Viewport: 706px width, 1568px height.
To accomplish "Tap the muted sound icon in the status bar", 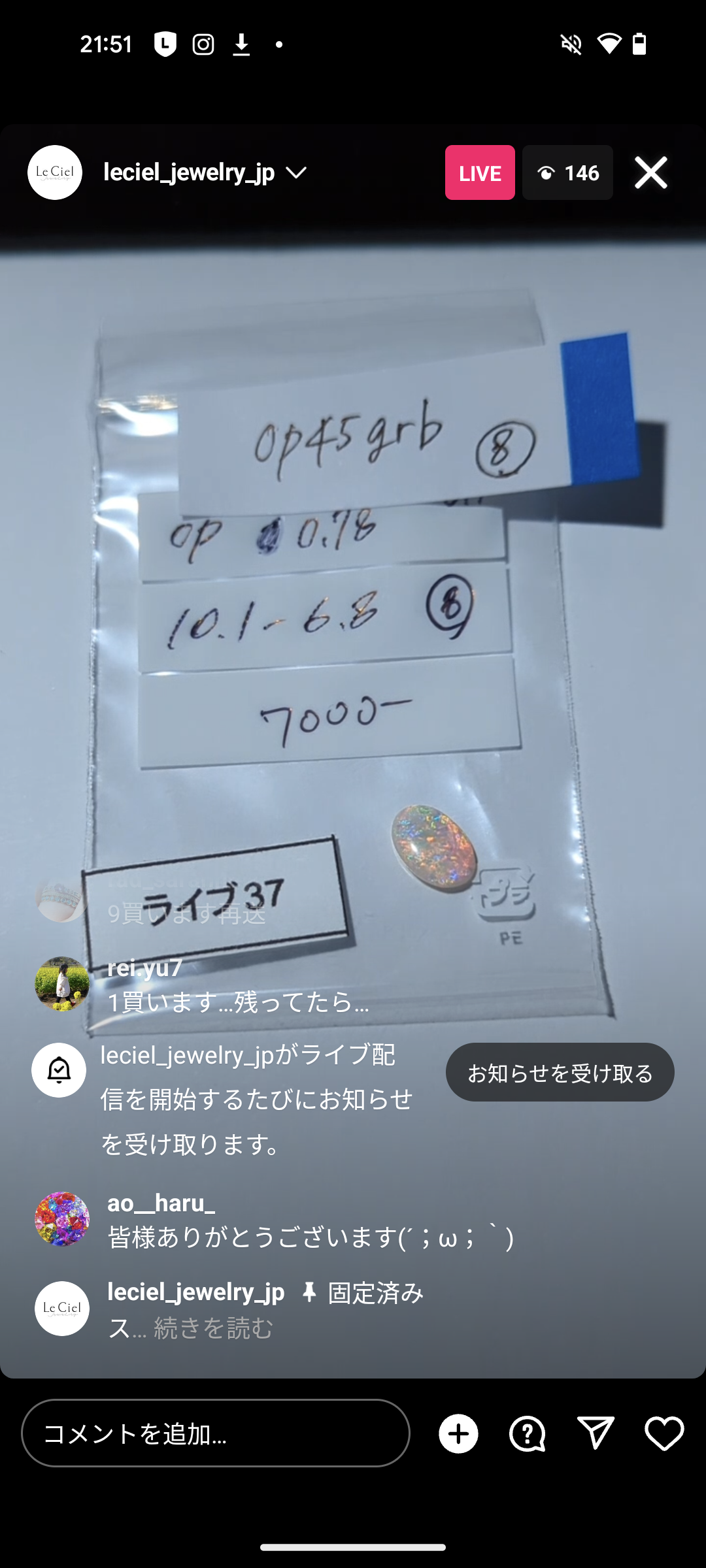I will coord(572,44).
